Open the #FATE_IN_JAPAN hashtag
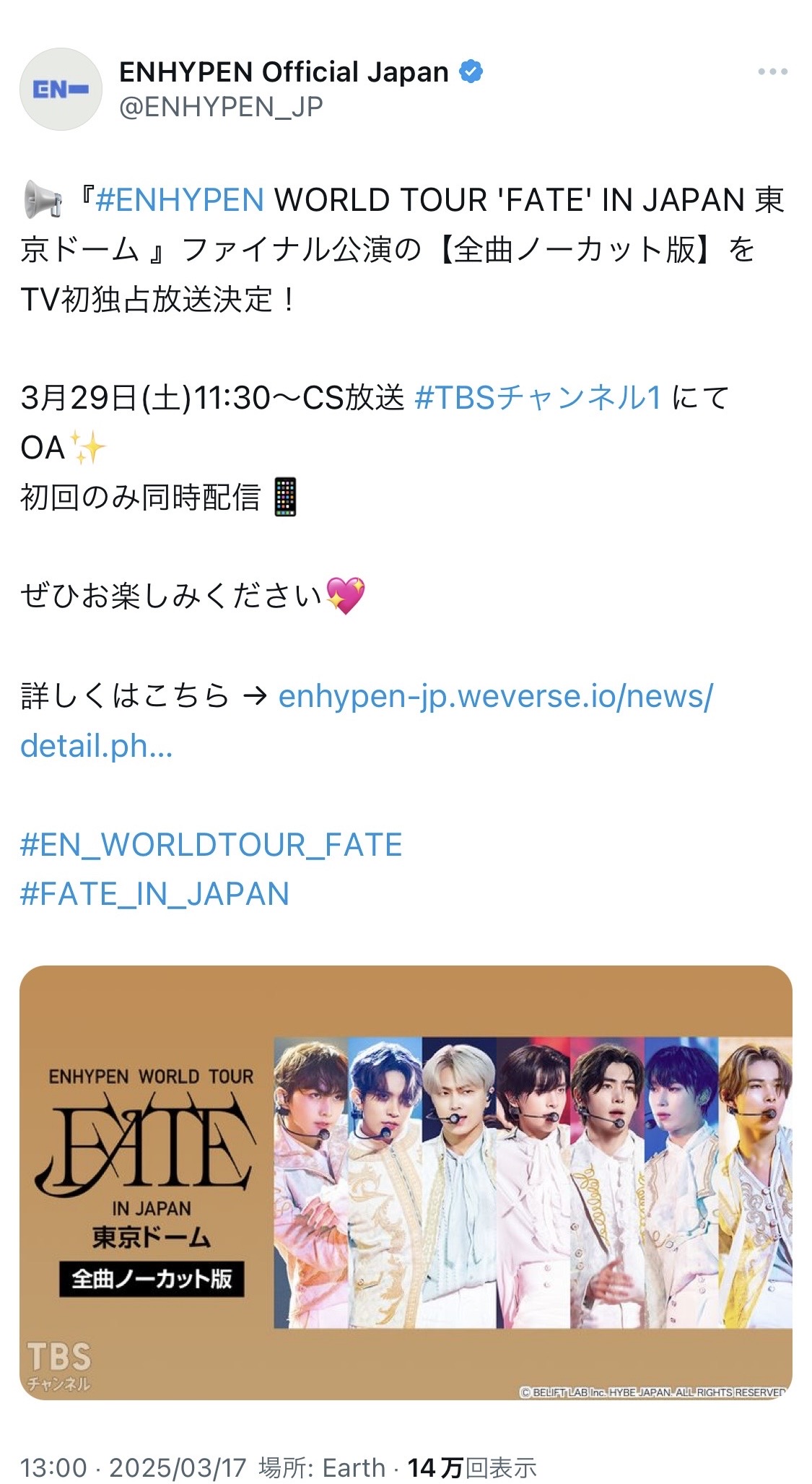This screenshot has width=812, height=1484. pyautogui.click(x=154, y=894)
